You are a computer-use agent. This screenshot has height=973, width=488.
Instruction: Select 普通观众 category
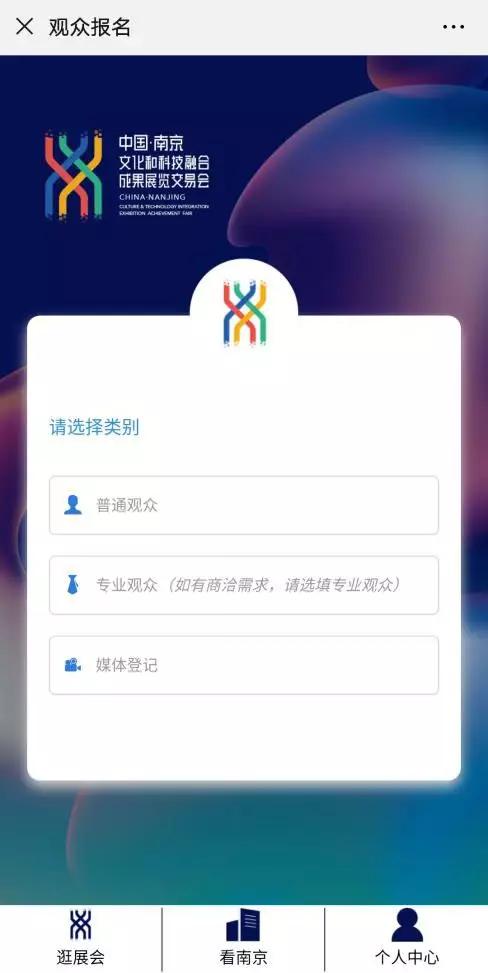(244, 505)
